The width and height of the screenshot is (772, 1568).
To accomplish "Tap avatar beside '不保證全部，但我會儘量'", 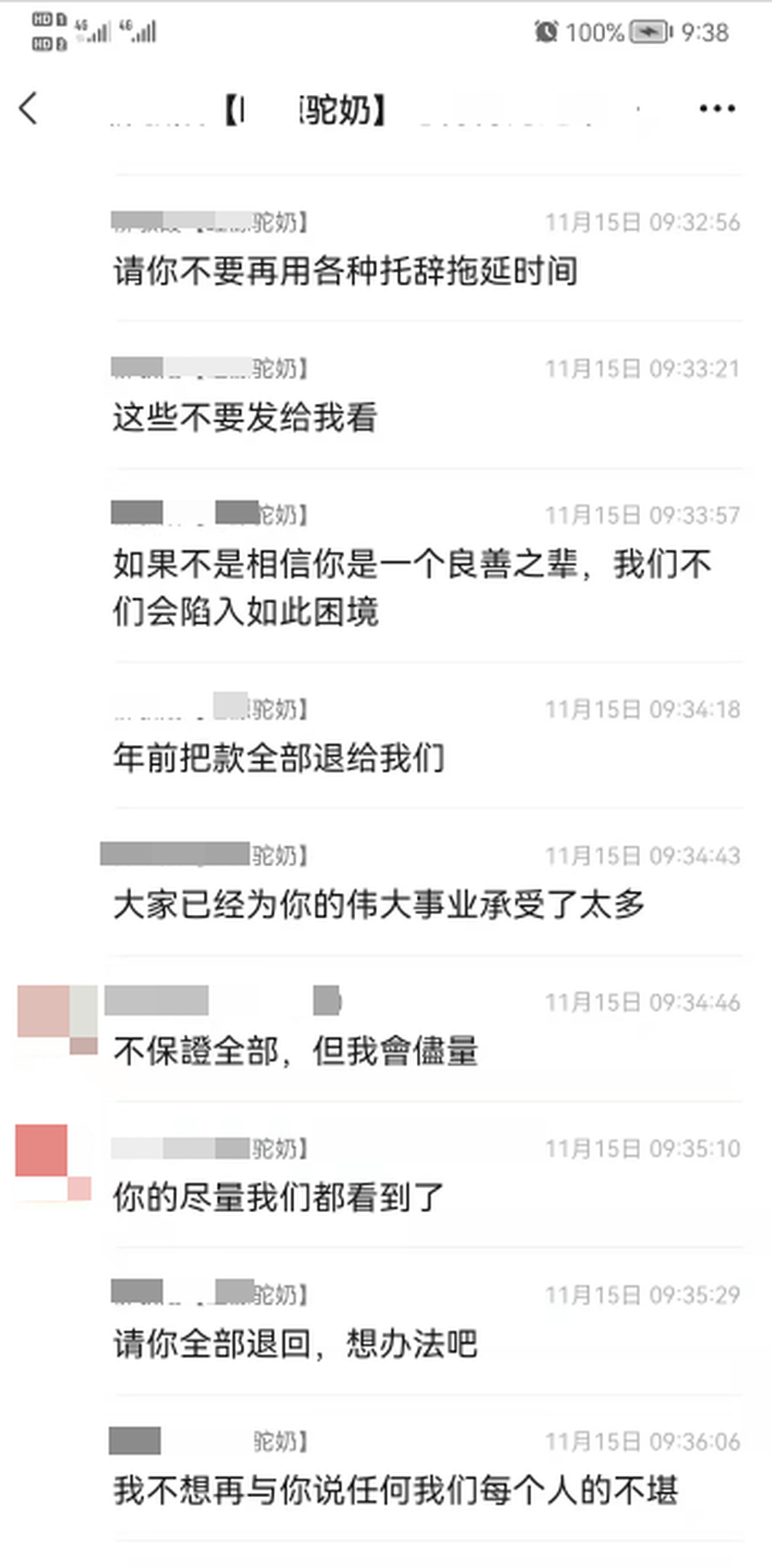I will coord(57,1018).
